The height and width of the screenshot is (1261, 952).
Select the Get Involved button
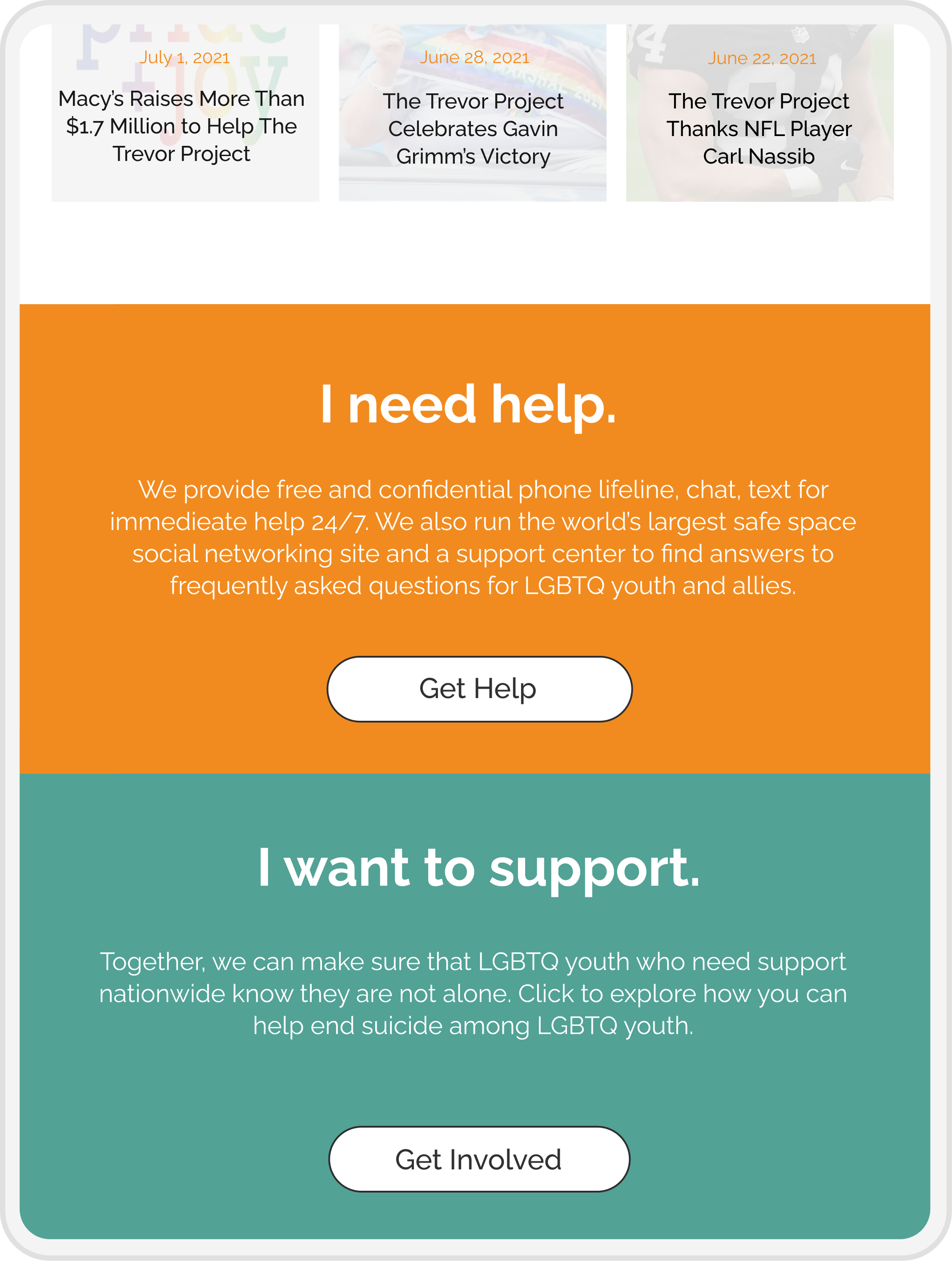tap(479, 1160)
